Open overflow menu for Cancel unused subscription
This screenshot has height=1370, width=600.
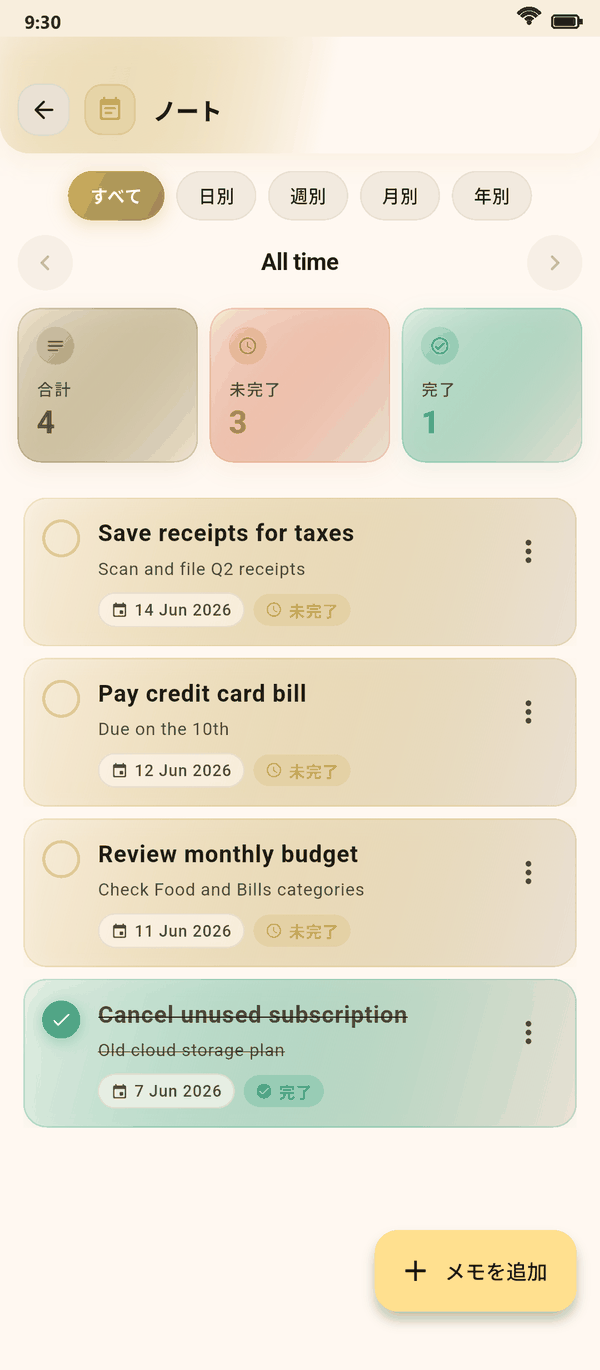pos(528,1033)
